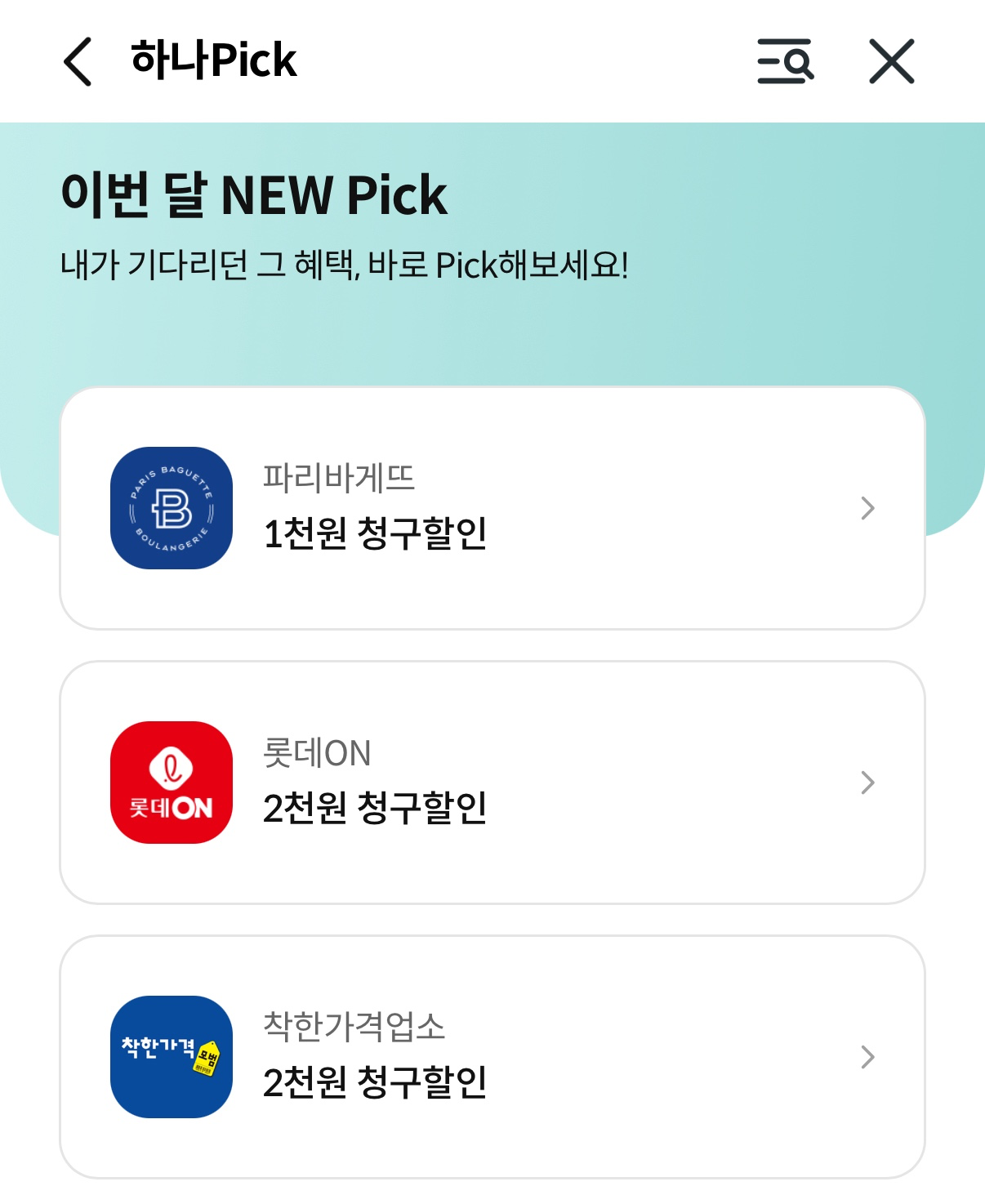Go back from the 하나Pick page
Screen dimensions: 985x1204
[x=78, y=61]
